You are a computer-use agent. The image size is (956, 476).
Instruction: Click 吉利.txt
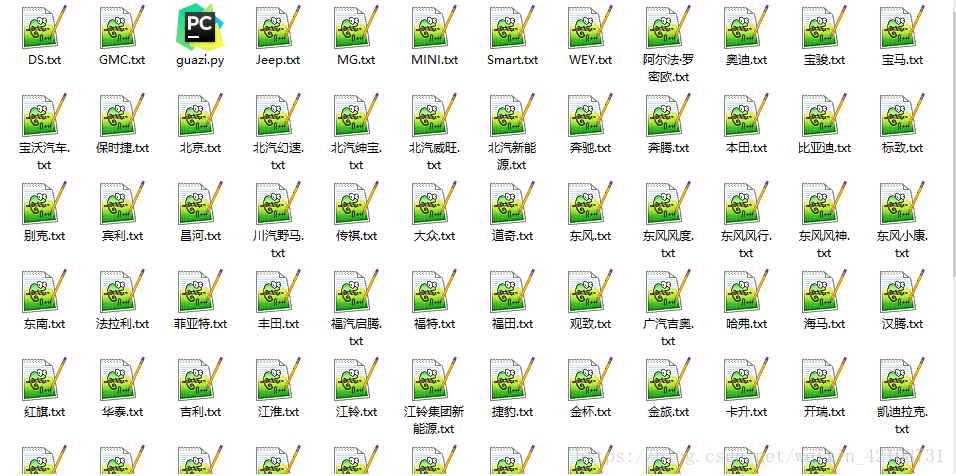click(x=200, y=380)
